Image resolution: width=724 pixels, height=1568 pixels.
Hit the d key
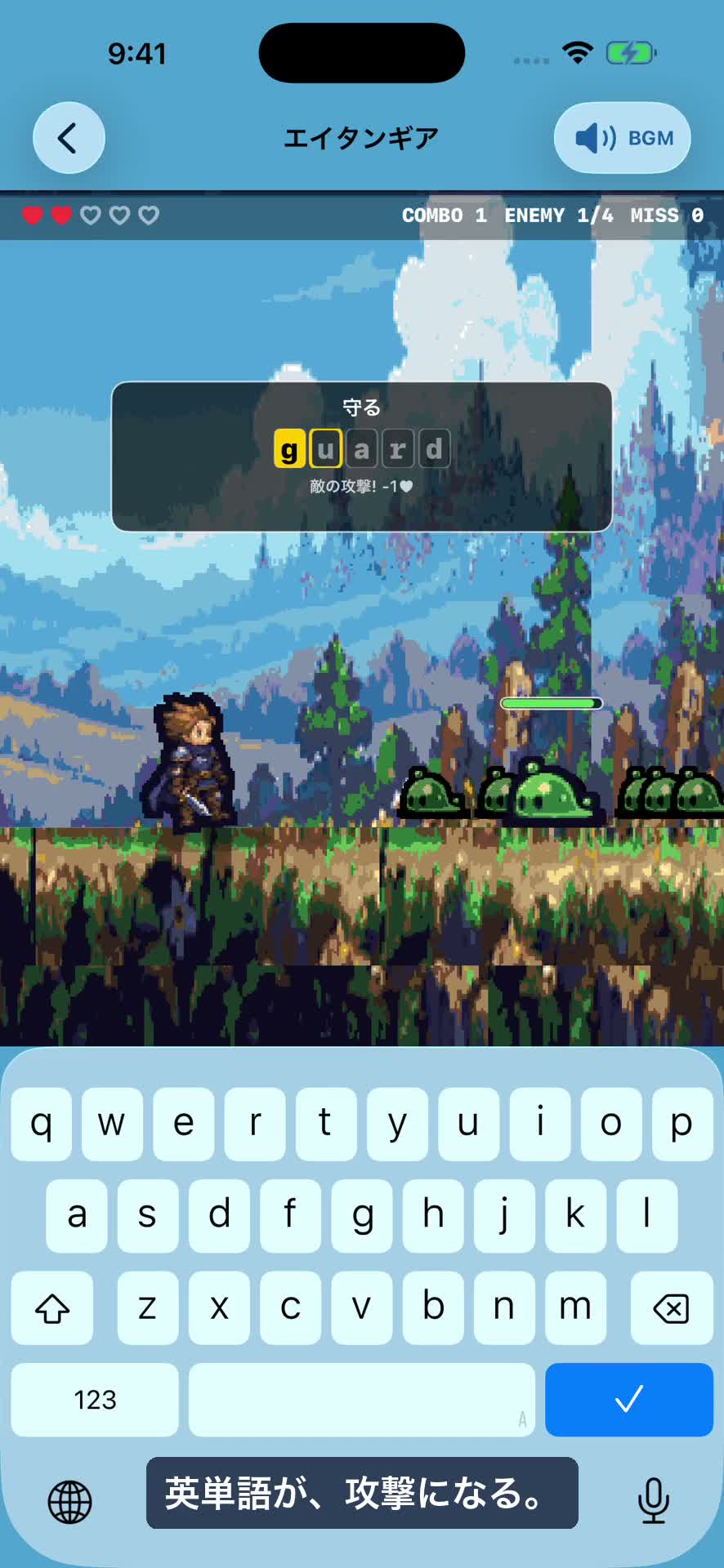[219, 1215]
